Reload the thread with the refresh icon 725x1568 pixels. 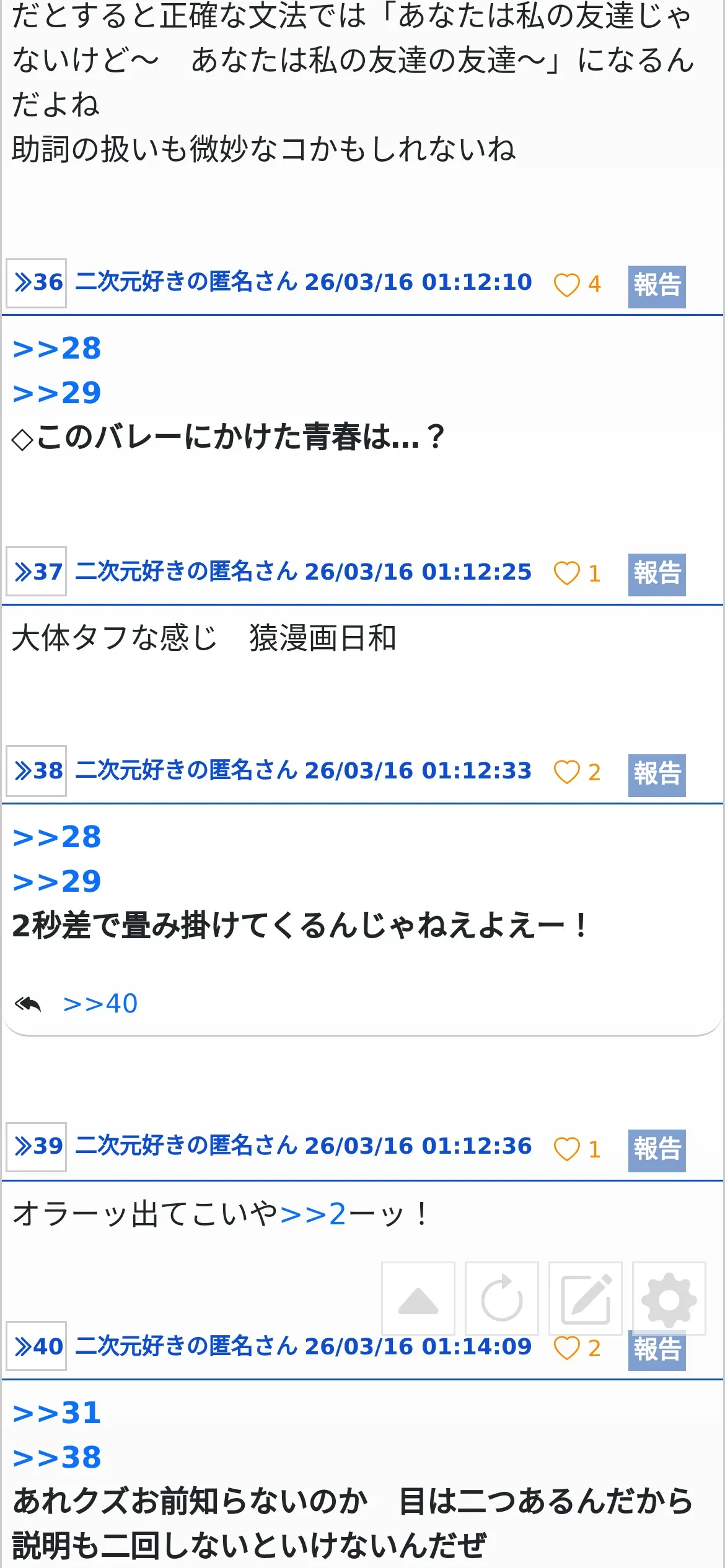click(x=502, y=1298)
